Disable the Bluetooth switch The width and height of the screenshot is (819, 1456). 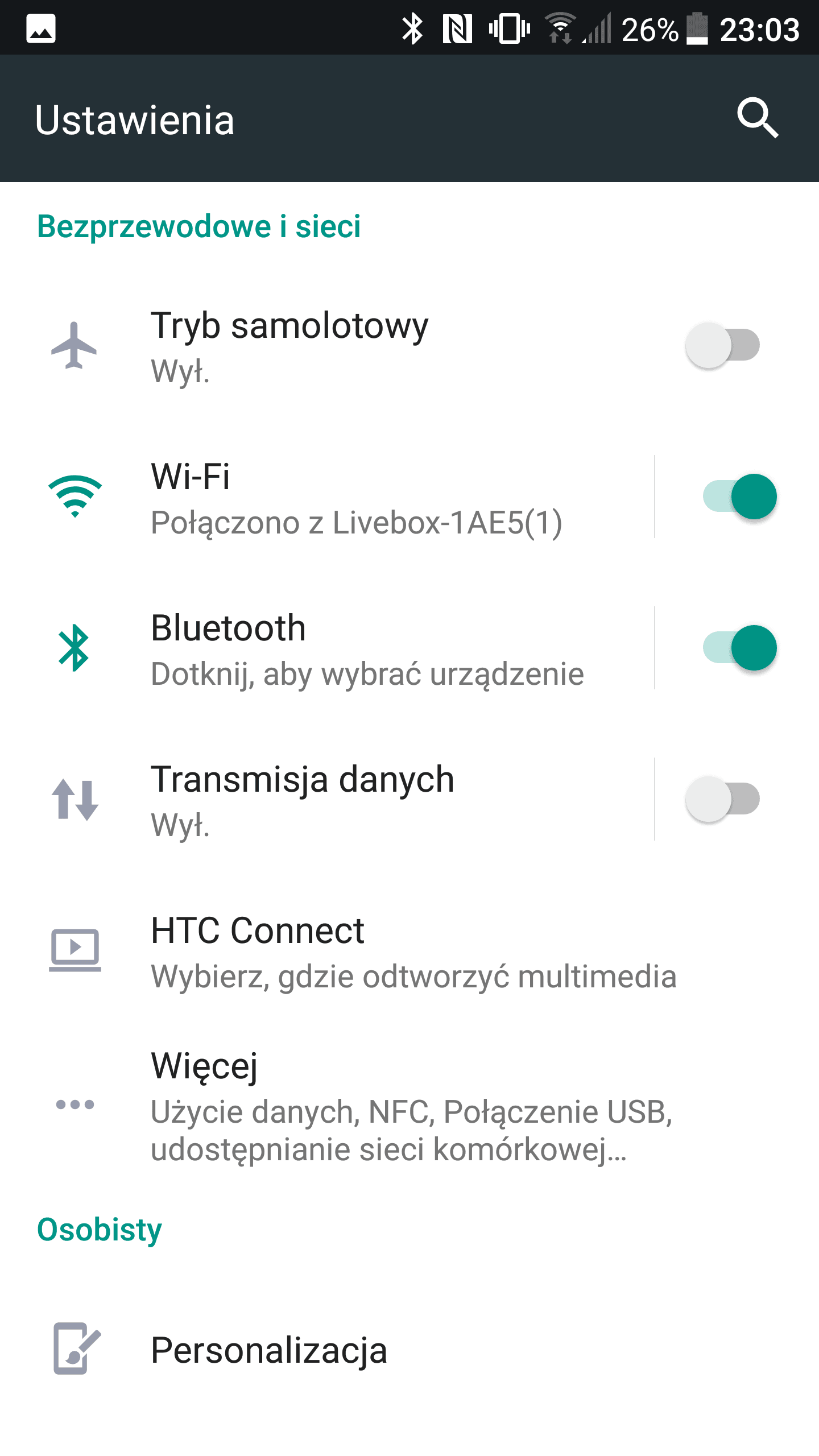(x=740, y=648)
